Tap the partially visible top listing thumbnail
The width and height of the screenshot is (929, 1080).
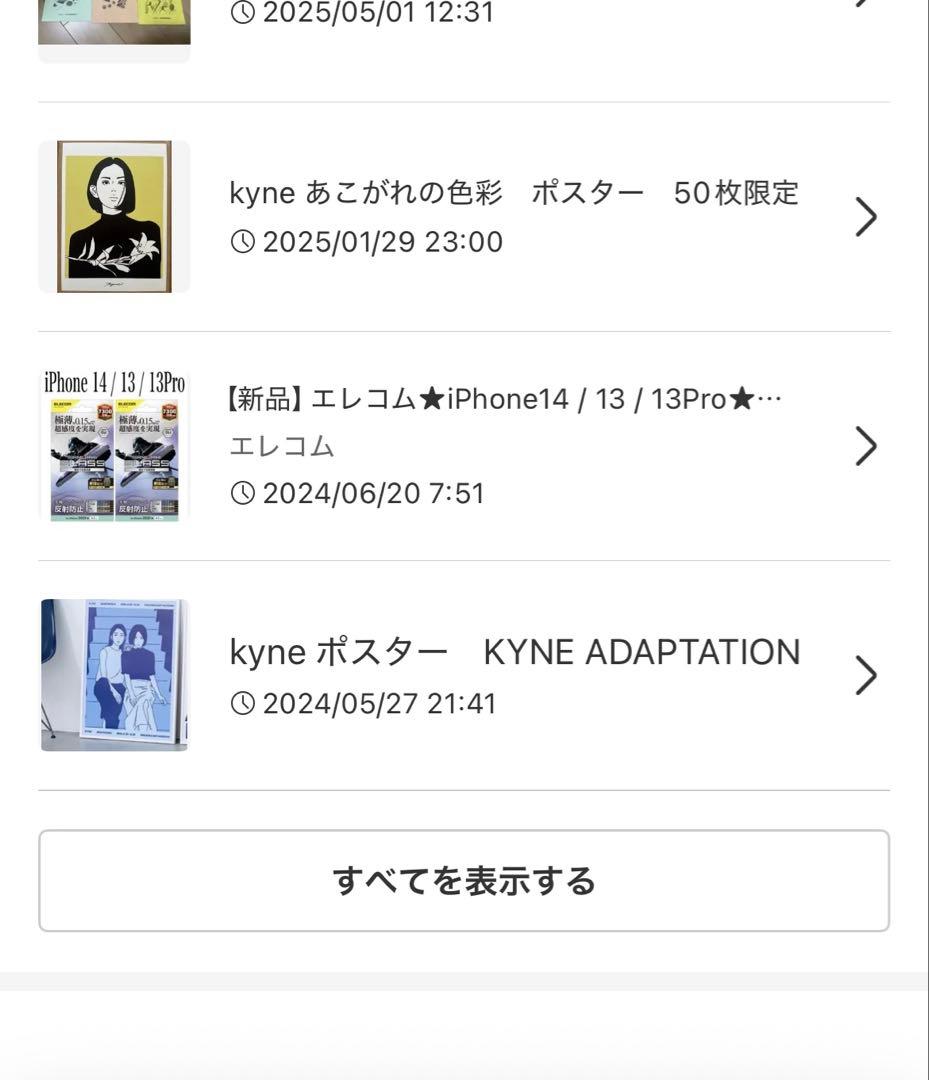(113, 25)
